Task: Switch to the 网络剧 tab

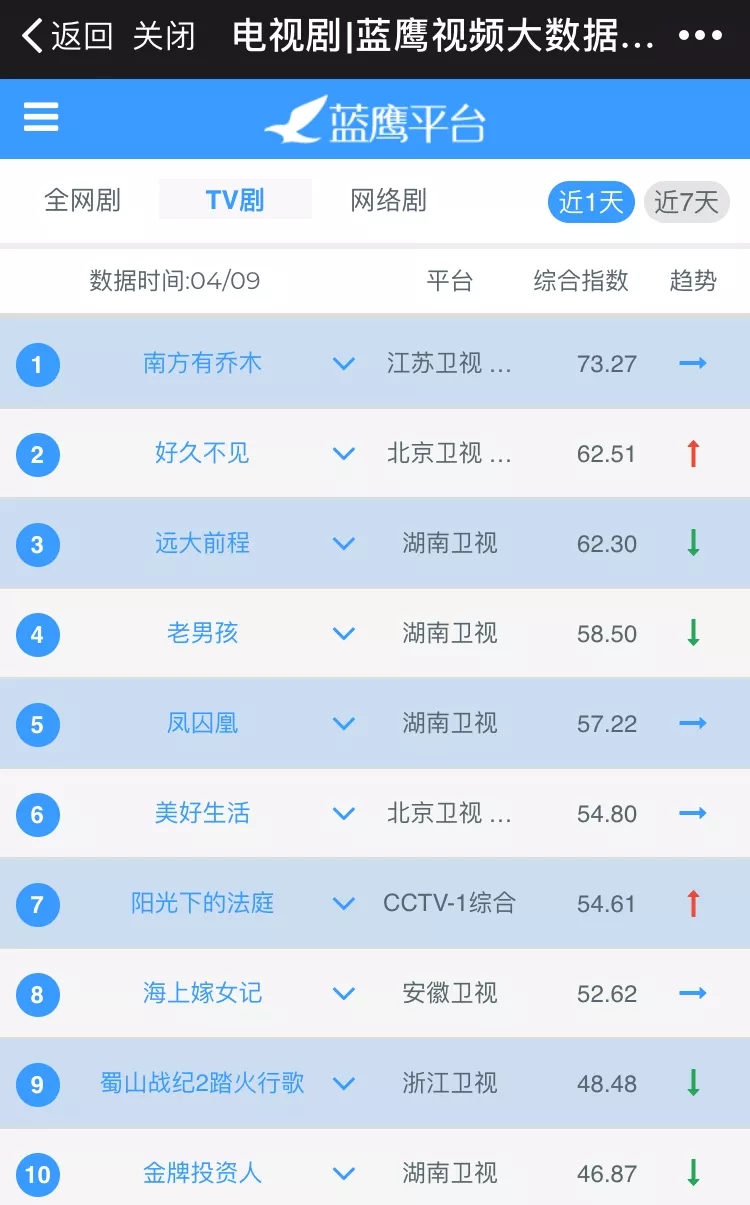Action: click(x=388, y=200)
